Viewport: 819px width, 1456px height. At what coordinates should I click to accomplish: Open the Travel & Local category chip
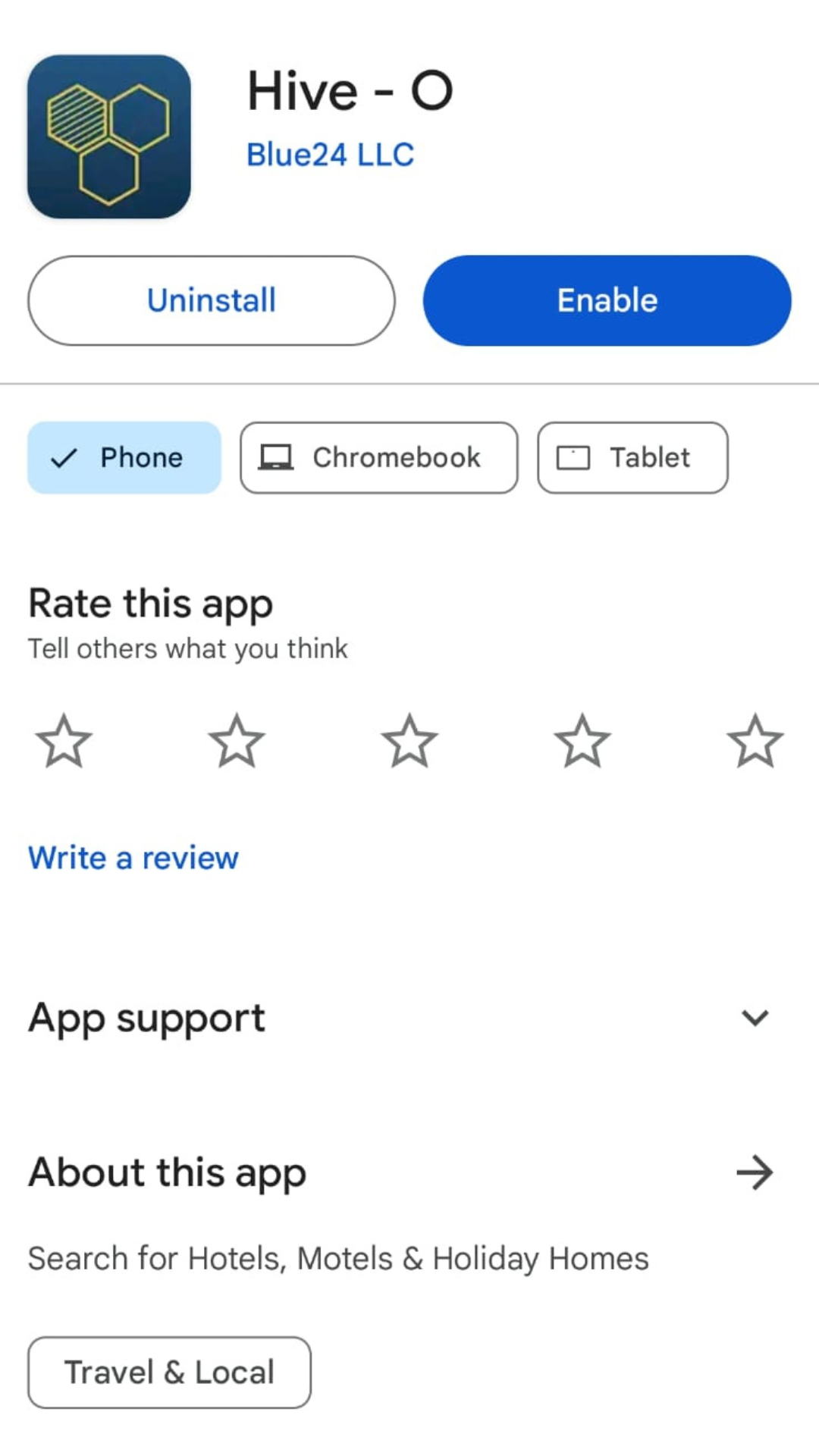pos(169,1372)
